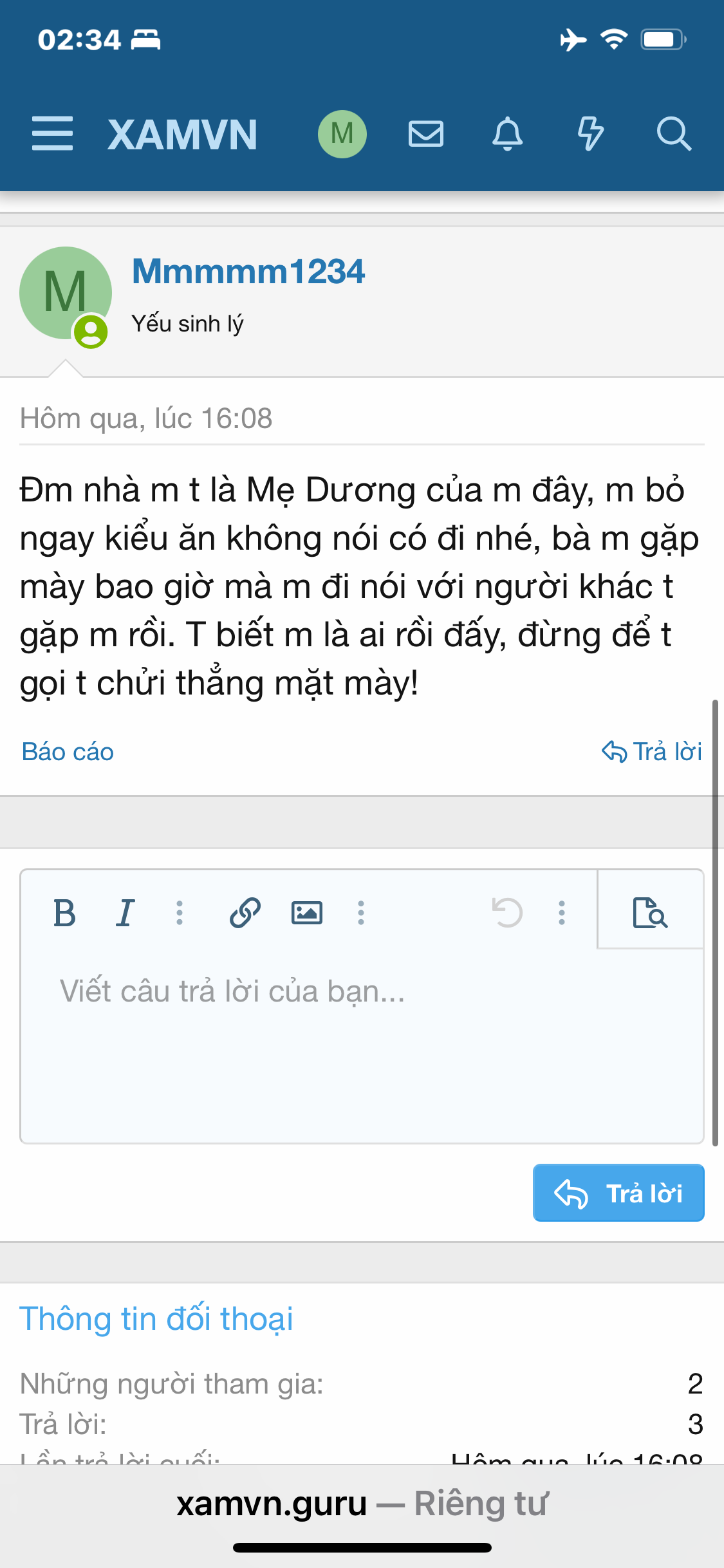Screen dimensions: 724x1568
Task: Open Mmmmm1234's profile via the username
Action: (x=248, y=271)
